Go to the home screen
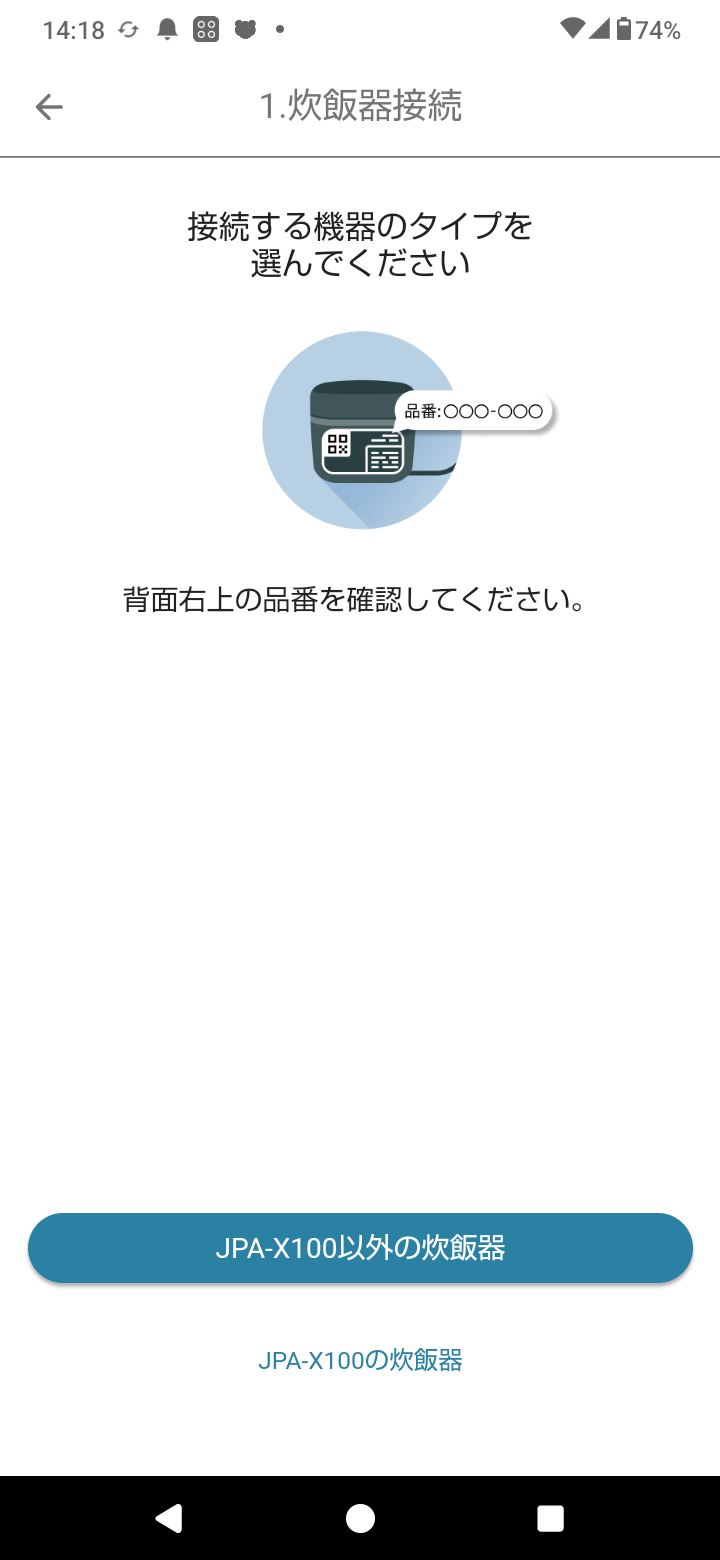The height and width of the screenshot is (1560, 720). click(x=360, y=1518)
